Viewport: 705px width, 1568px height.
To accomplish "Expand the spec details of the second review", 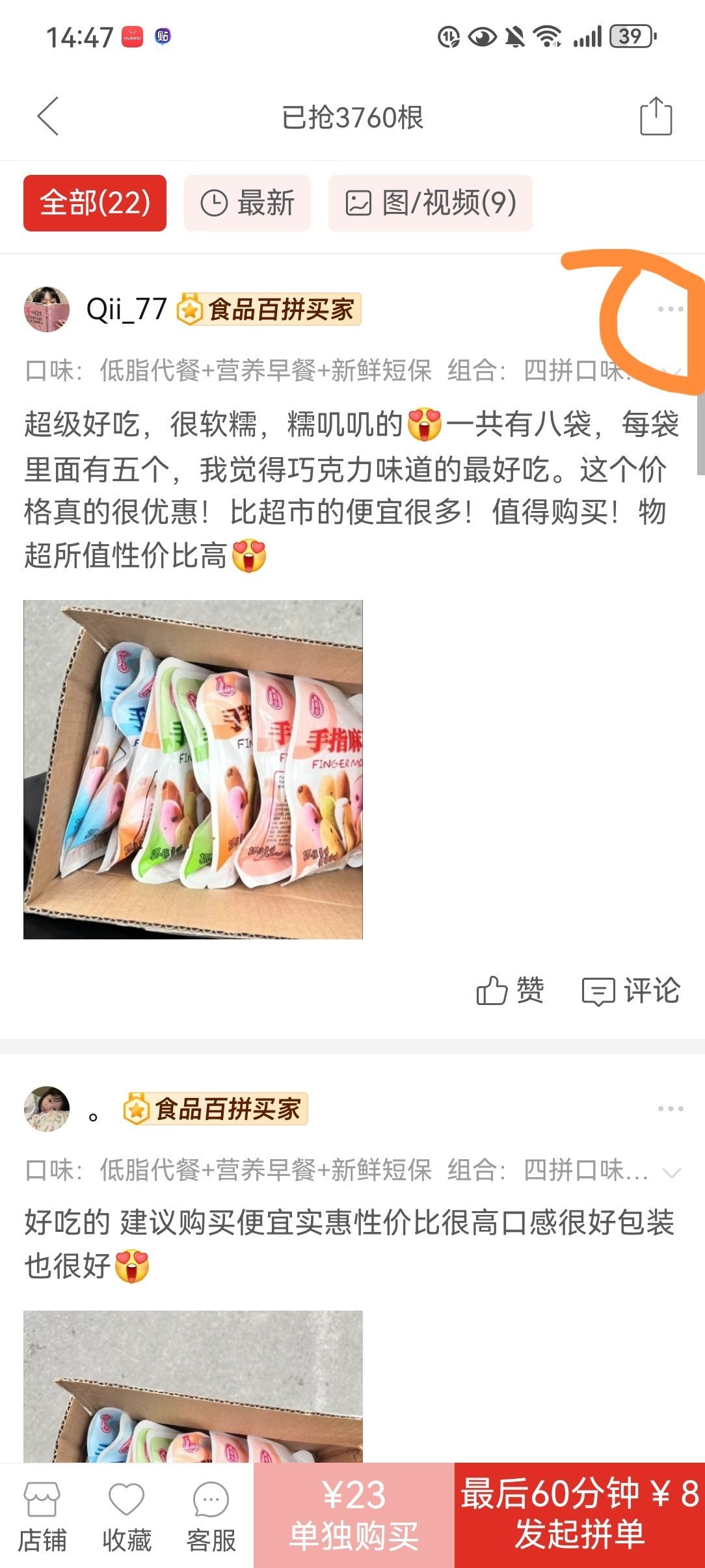I will (671, 1171).
